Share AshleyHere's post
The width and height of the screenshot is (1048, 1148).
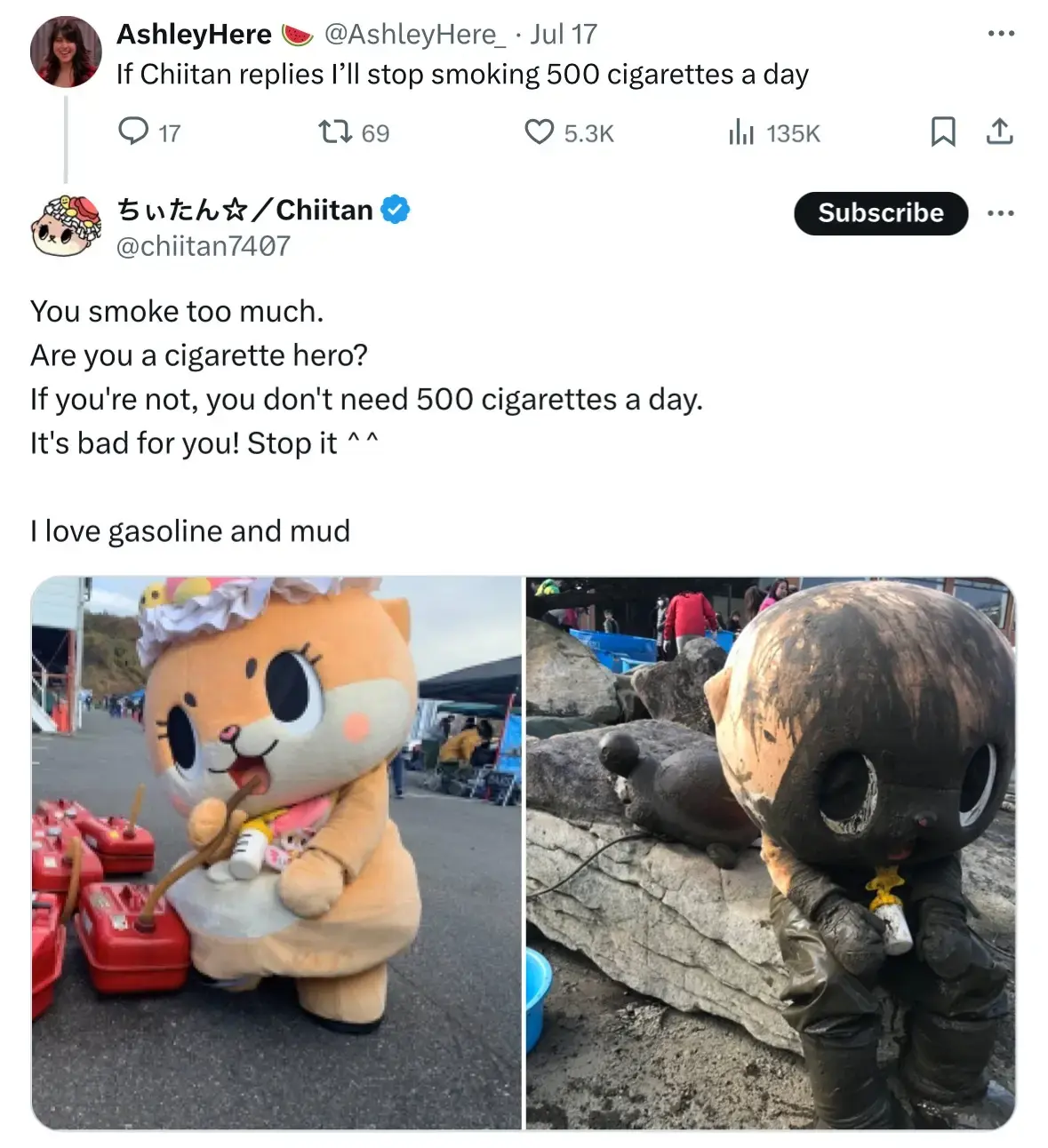[x=999, y=132]
